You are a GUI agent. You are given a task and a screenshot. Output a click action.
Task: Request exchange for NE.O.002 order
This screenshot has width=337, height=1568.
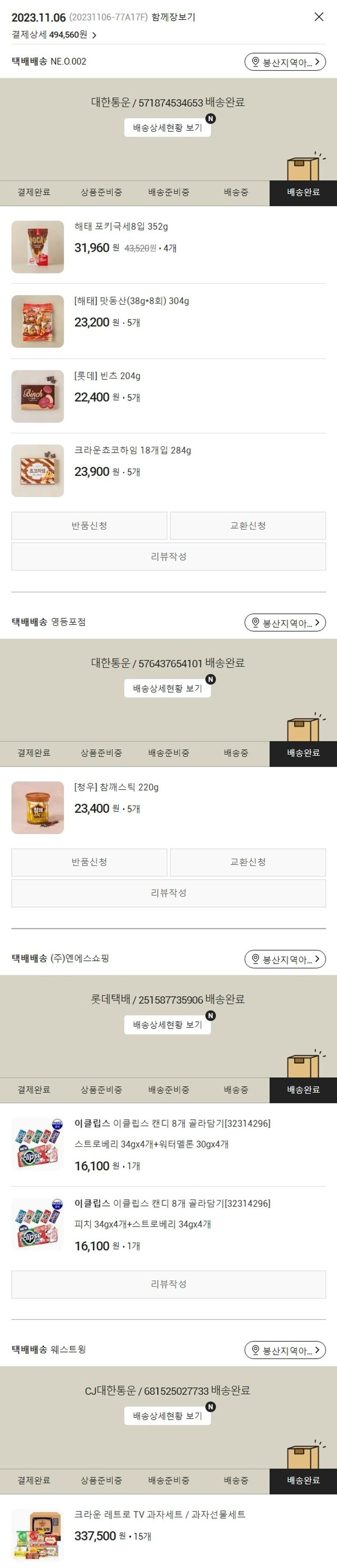248,526
